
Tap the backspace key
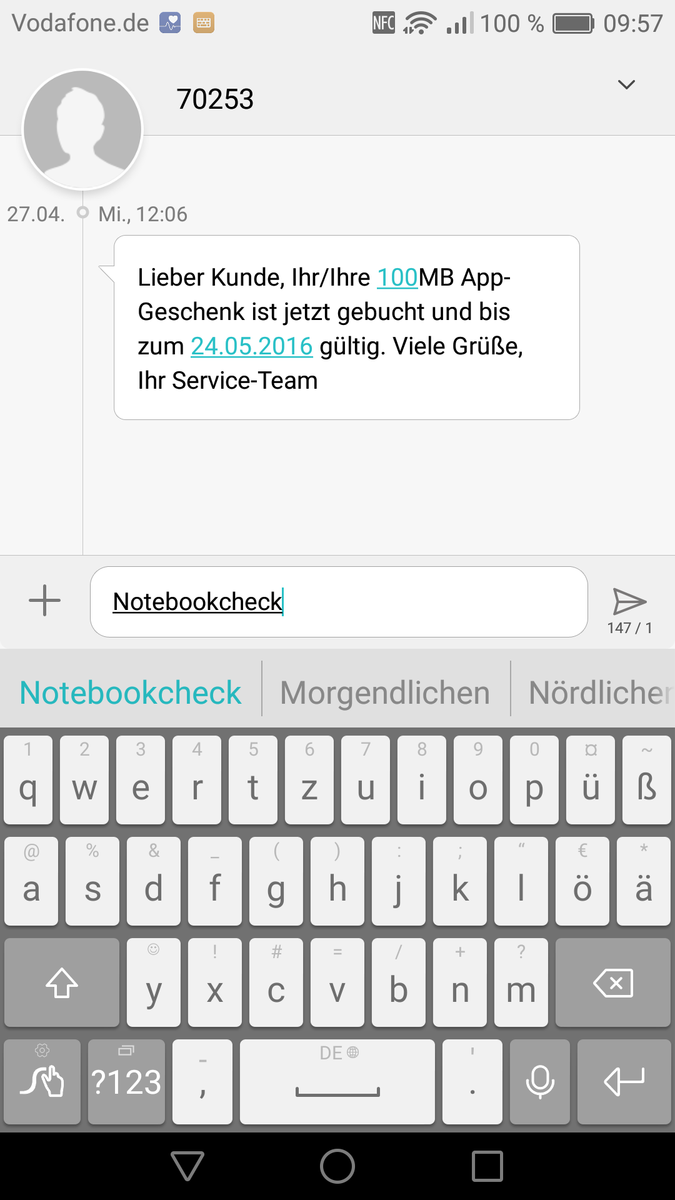613,982
